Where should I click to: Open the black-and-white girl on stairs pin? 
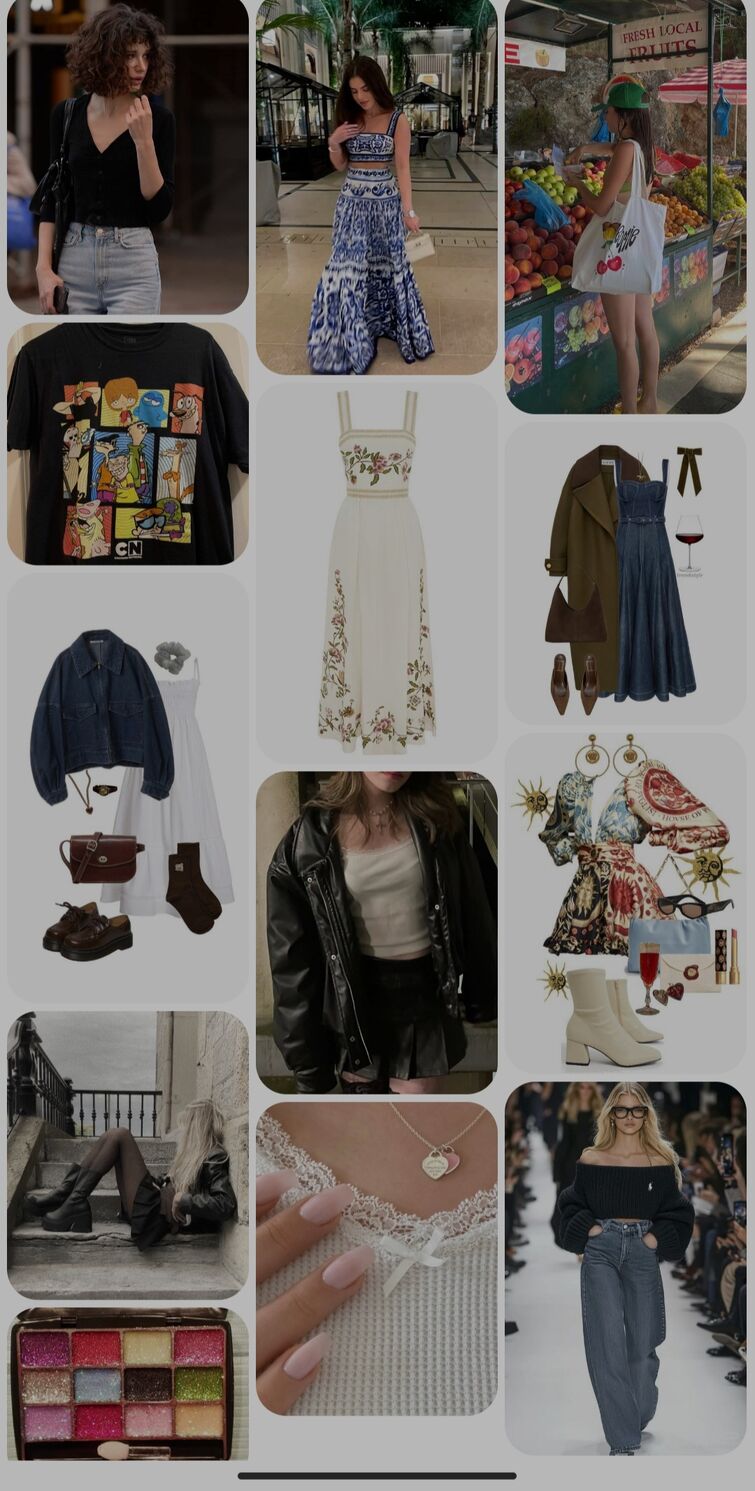[127, 1154]
